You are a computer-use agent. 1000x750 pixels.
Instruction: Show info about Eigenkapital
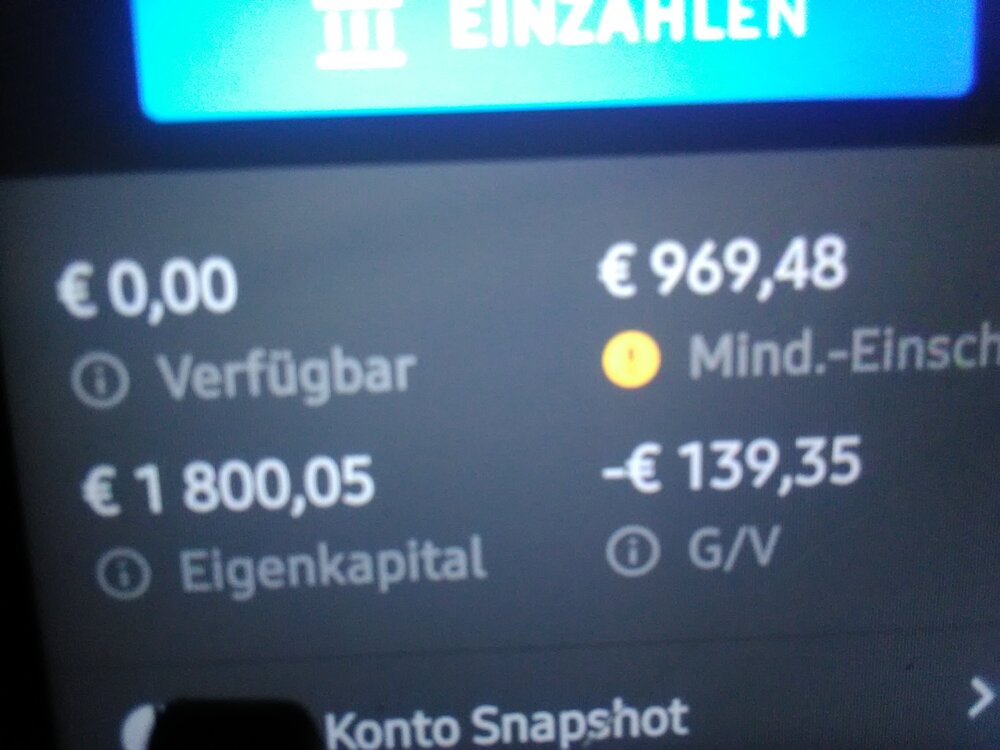click(124, 572)
